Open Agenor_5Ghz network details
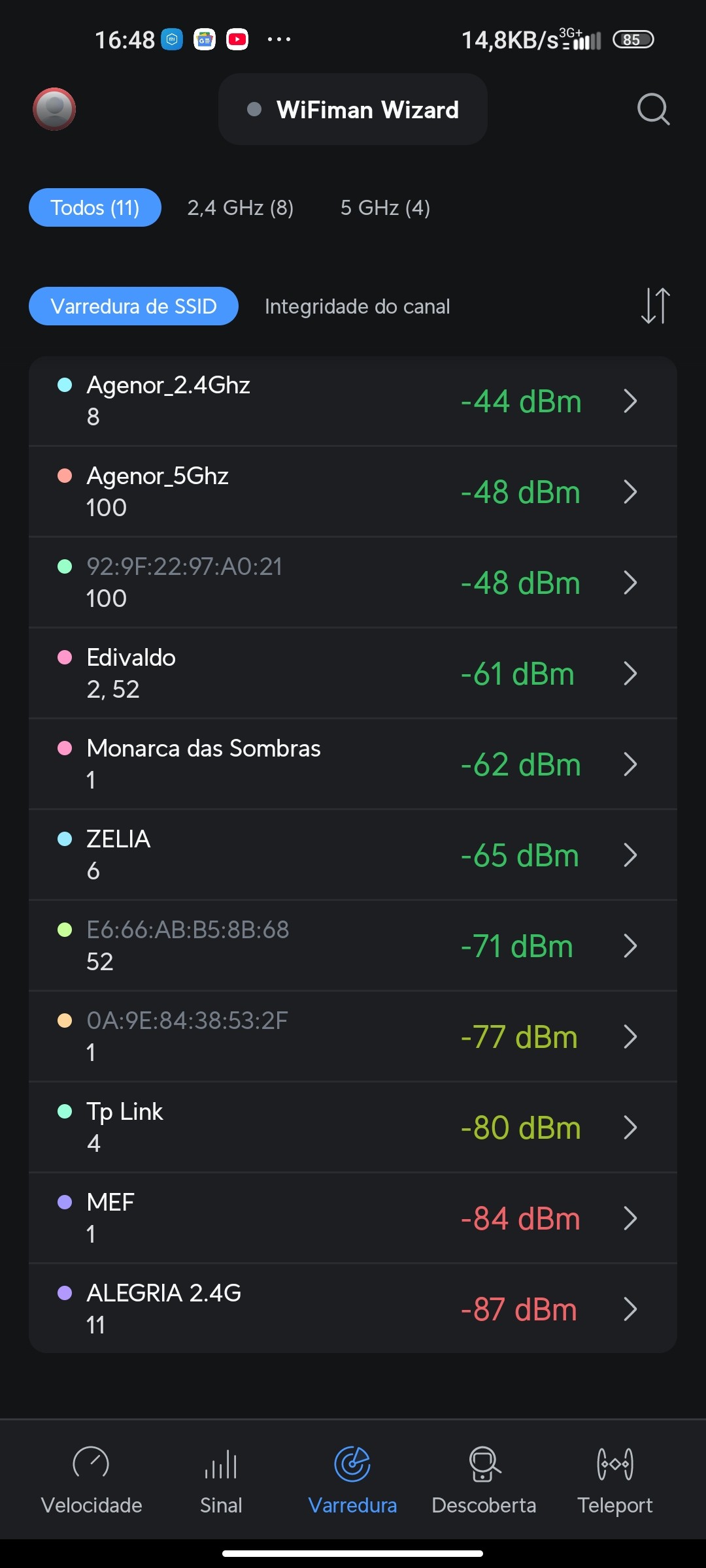 click(x=353, y=492)
